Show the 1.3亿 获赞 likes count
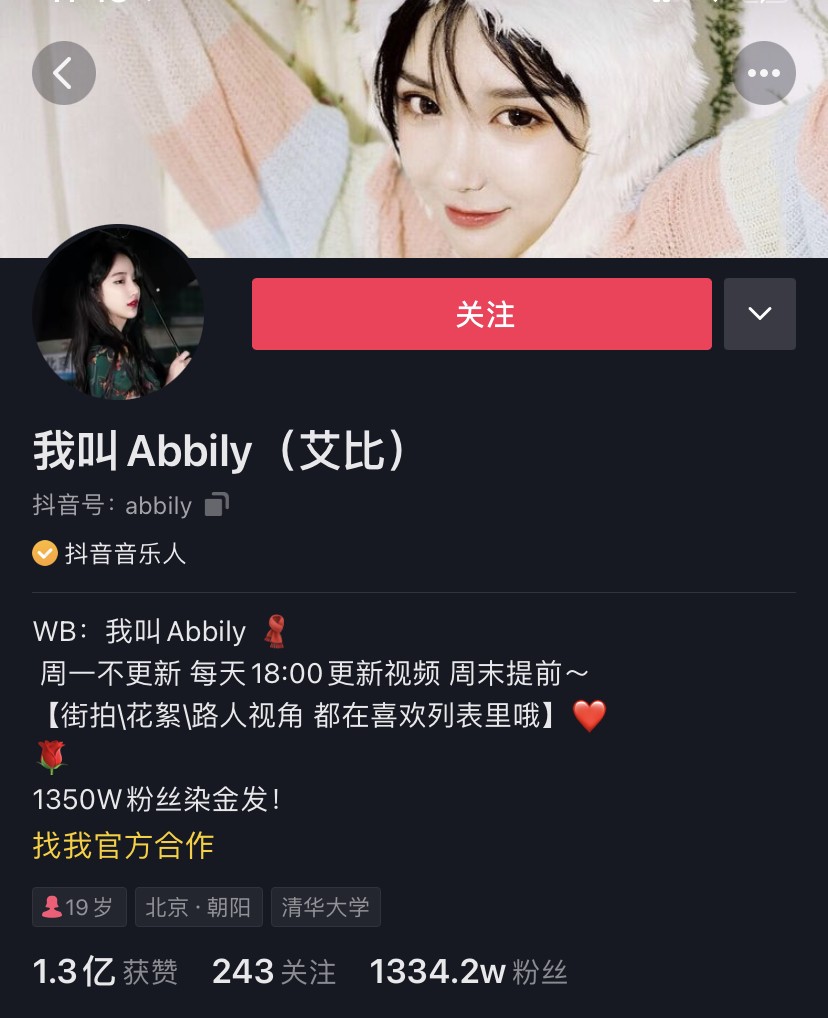The image size is (828, 1018). 105,971
